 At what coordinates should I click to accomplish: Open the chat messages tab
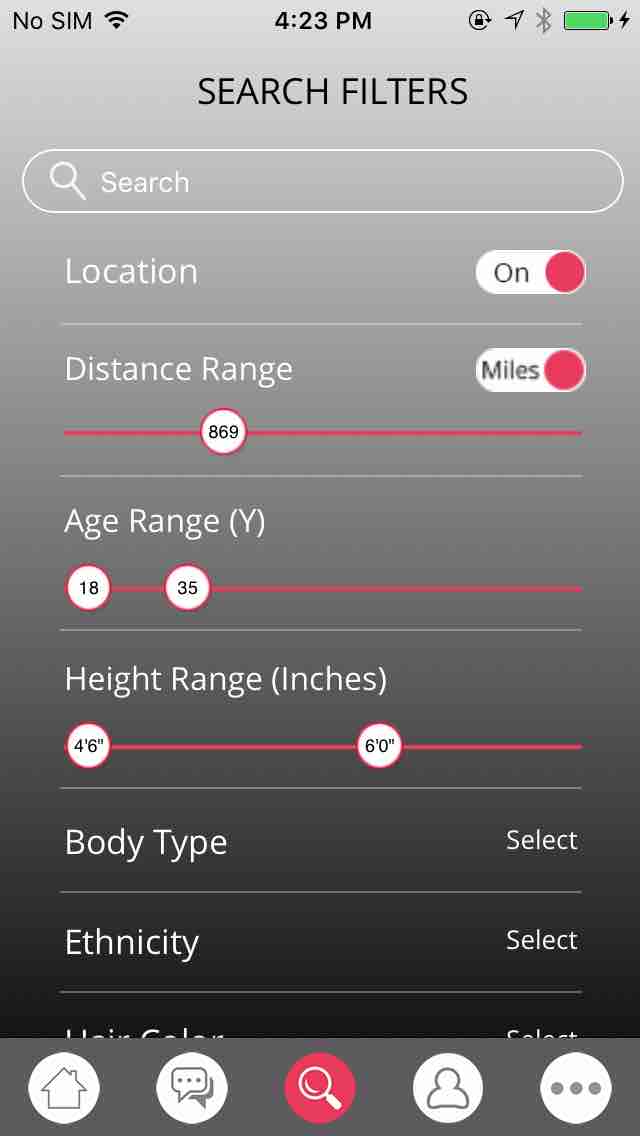(192, 1088)
